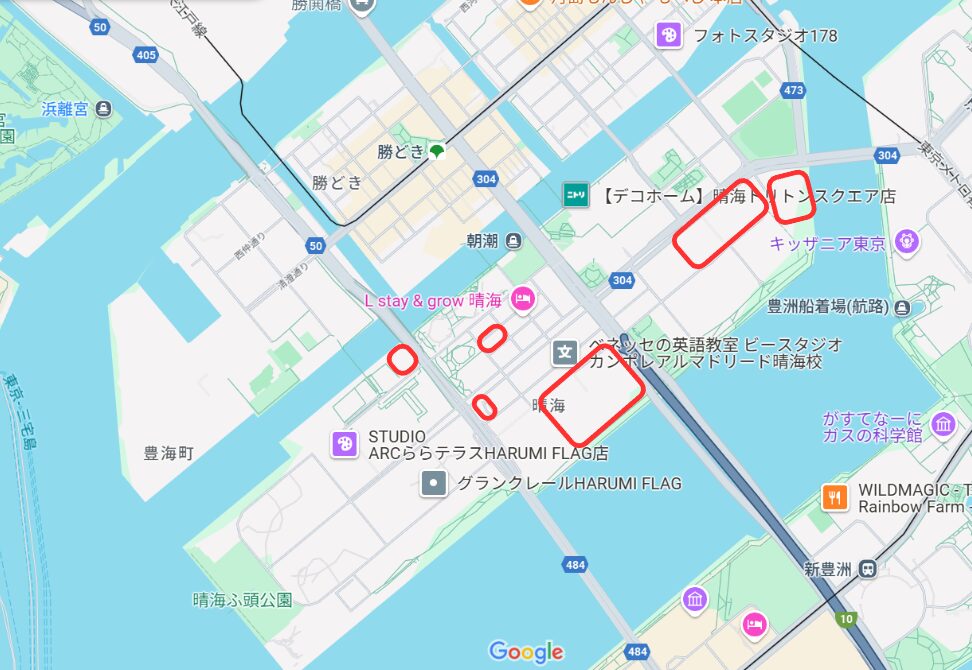Viewport: 972px width, 670px height.
Task: Open the フォトスタジオ178 map pin
Action: point(669,36)
